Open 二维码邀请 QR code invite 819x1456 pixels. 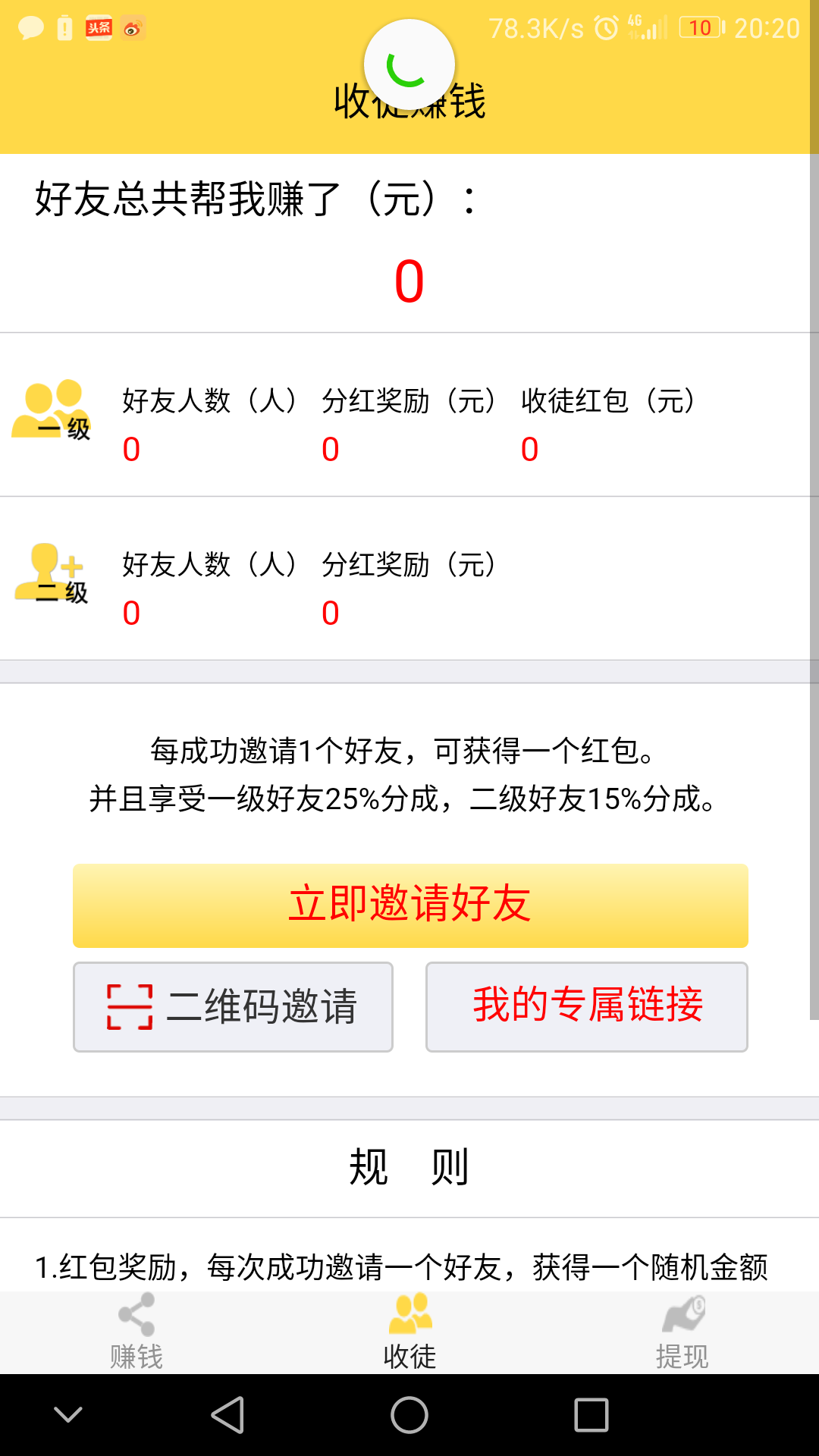tap(233, 1007)
